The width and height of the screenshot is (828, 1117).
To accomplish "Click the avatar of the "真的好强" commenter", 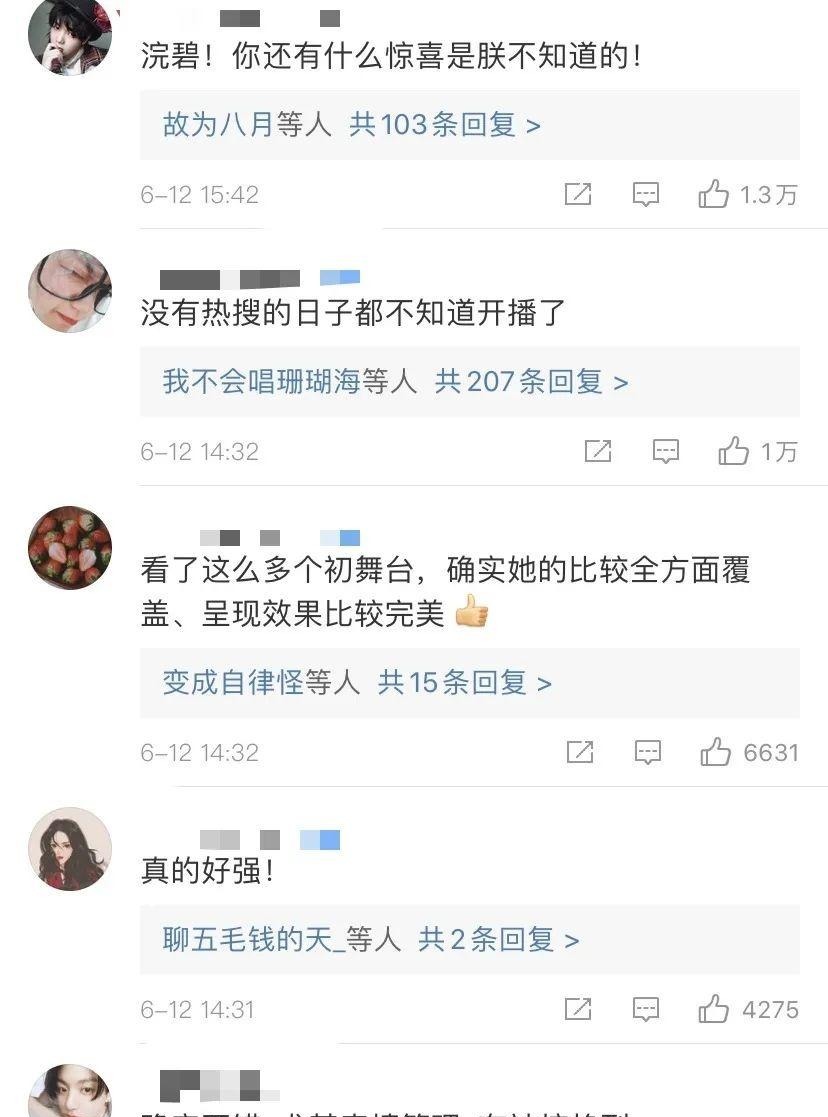I will click(69, 848).
